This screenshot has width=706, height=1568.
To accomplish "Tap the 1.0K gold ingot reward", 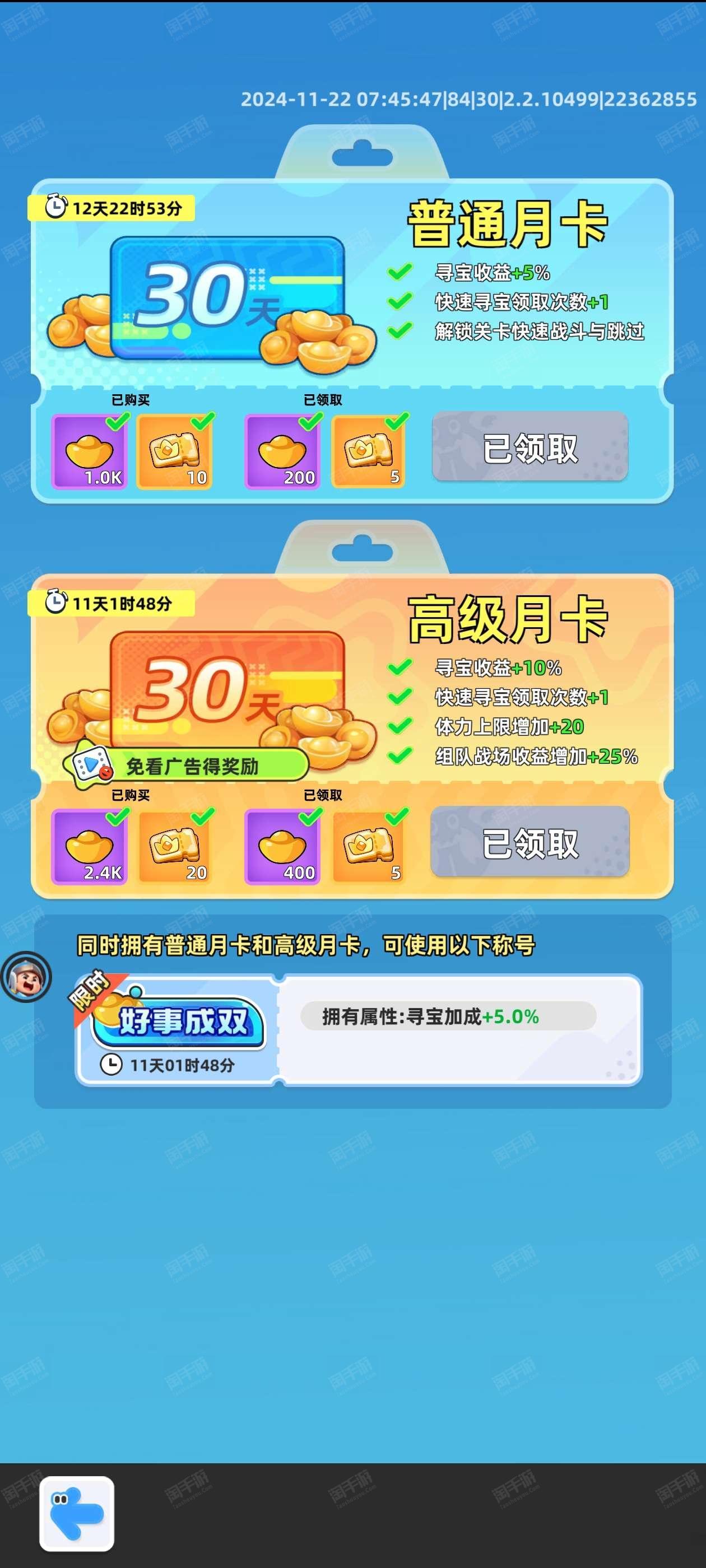I will [x=90, y=452].
